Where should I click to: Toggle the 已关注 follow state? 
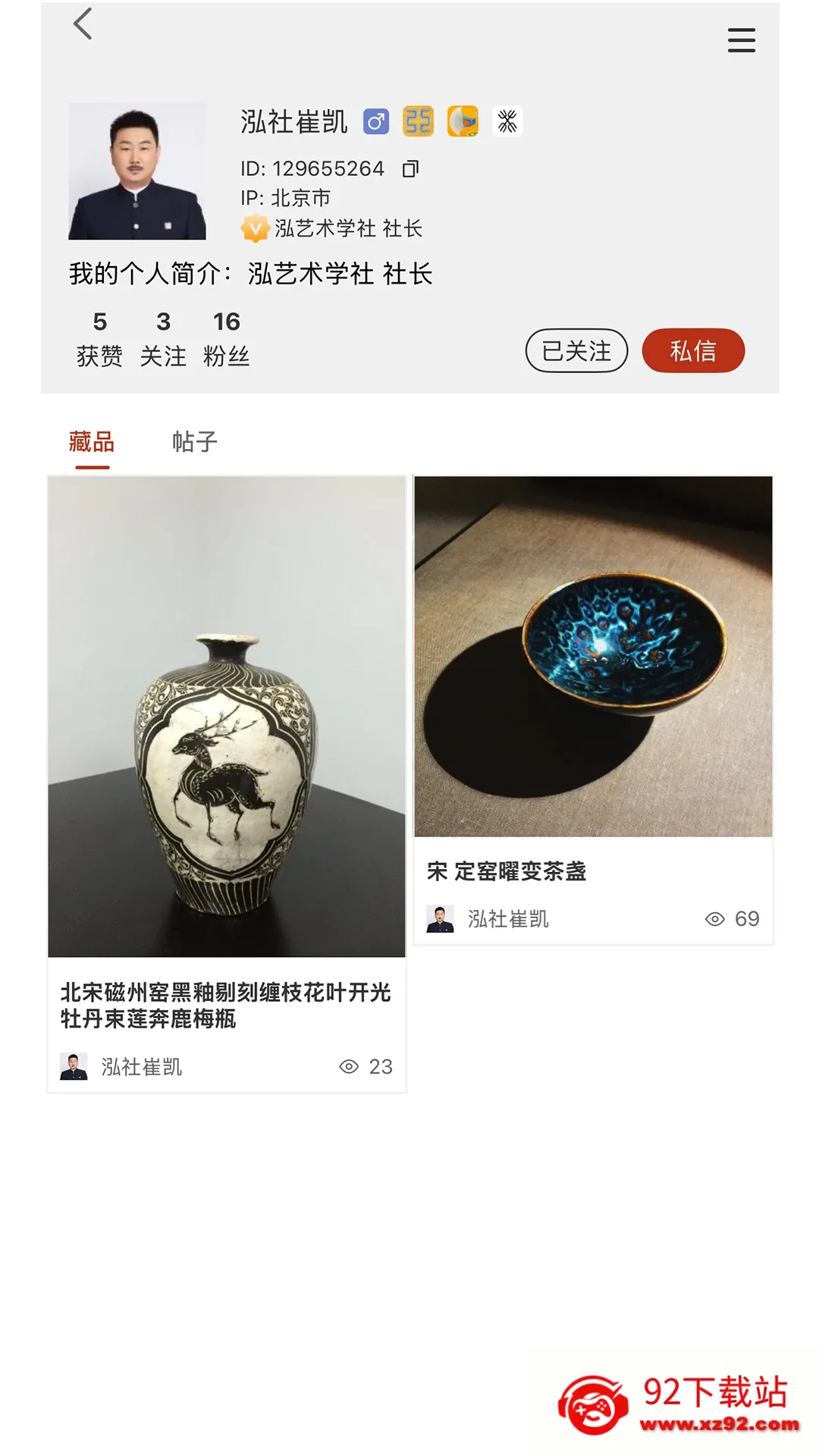(576, 350)
